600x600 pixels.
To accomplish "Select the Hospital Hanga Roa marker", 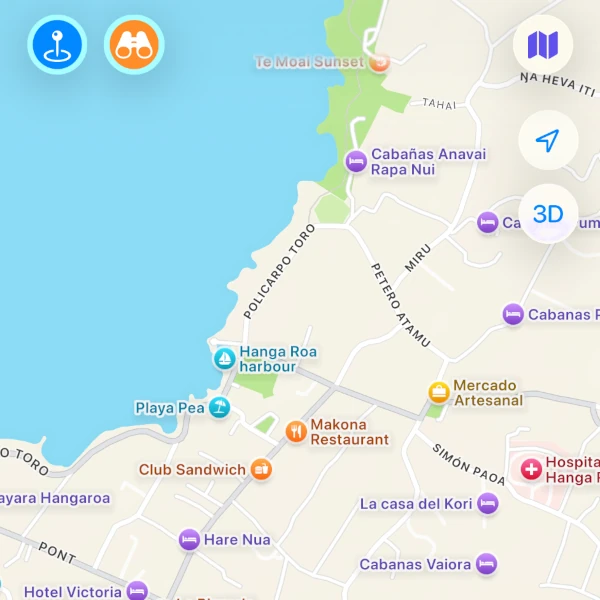I will click(530, 468).
